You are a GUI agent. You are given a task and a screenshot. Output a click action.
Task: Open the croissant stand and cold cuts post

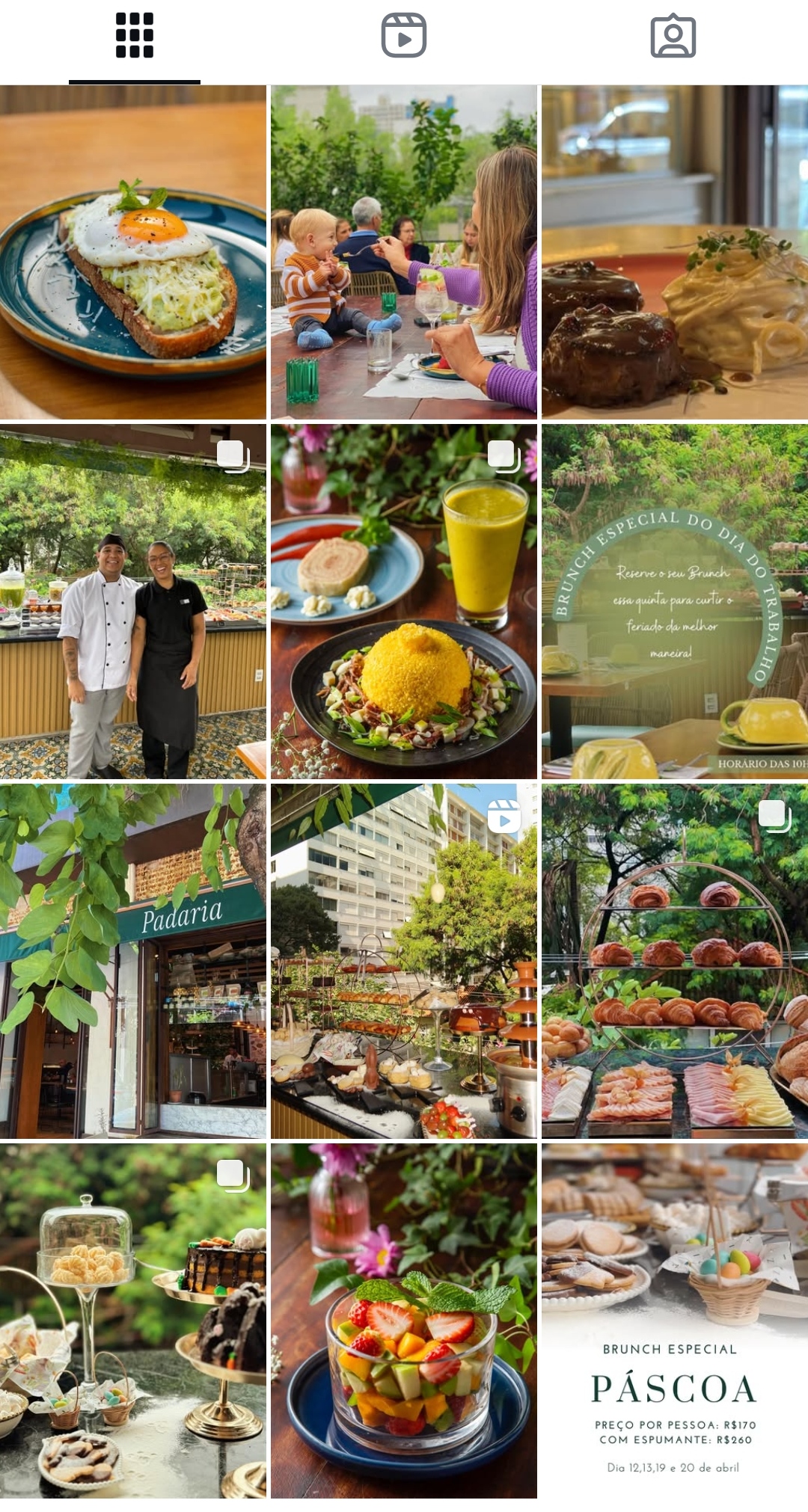[675, 961]
